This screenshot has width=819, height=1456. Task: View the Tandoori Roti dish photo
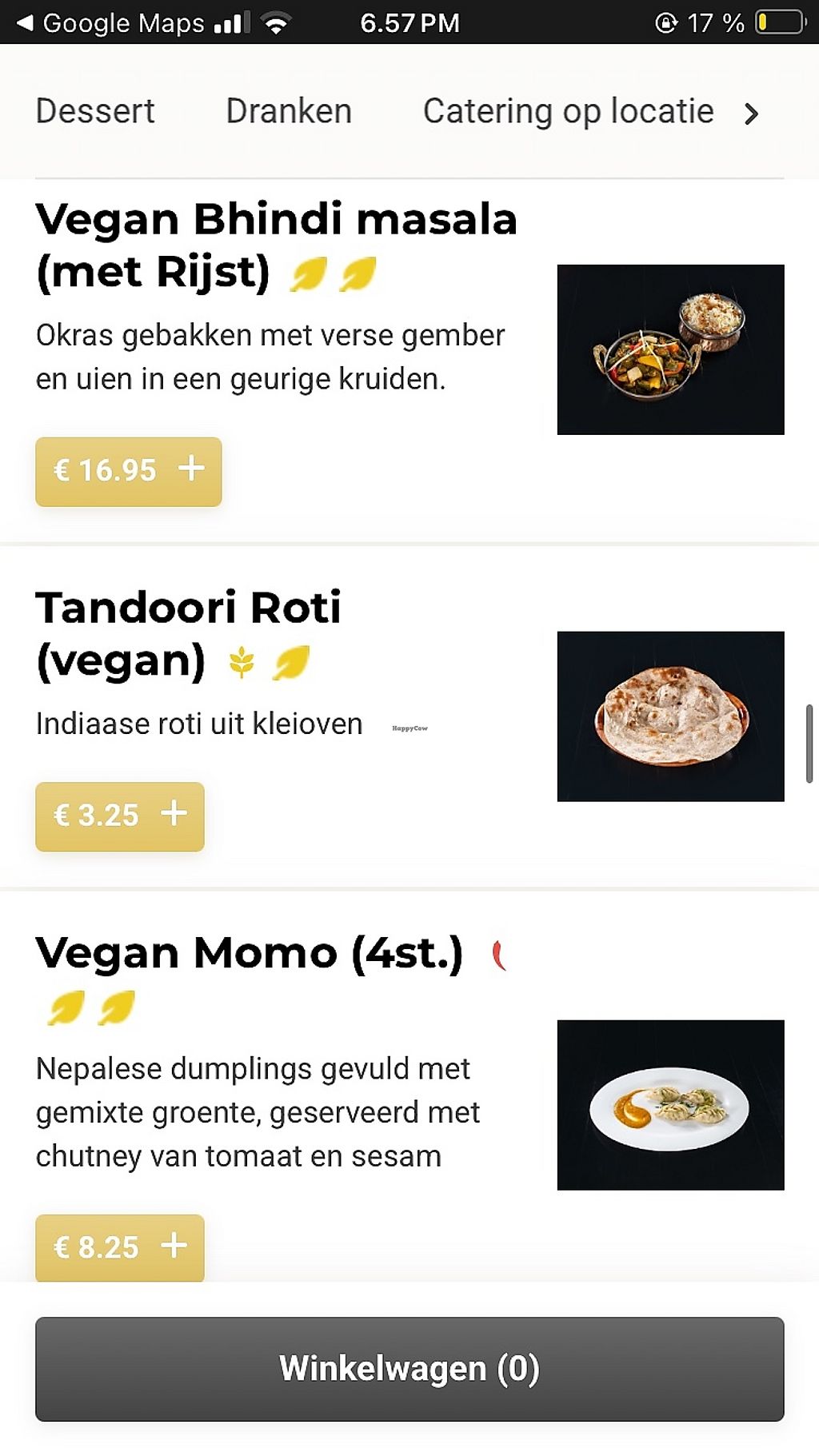click(670, 716)
